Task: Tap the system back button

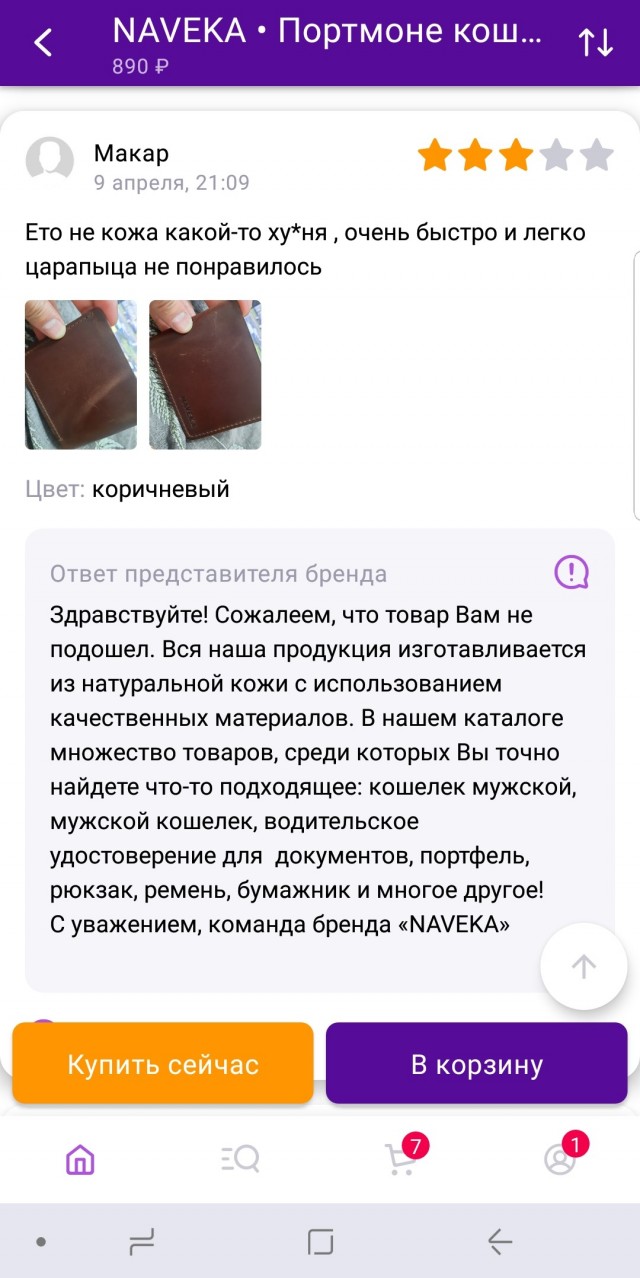Action: pos(499,1242)
